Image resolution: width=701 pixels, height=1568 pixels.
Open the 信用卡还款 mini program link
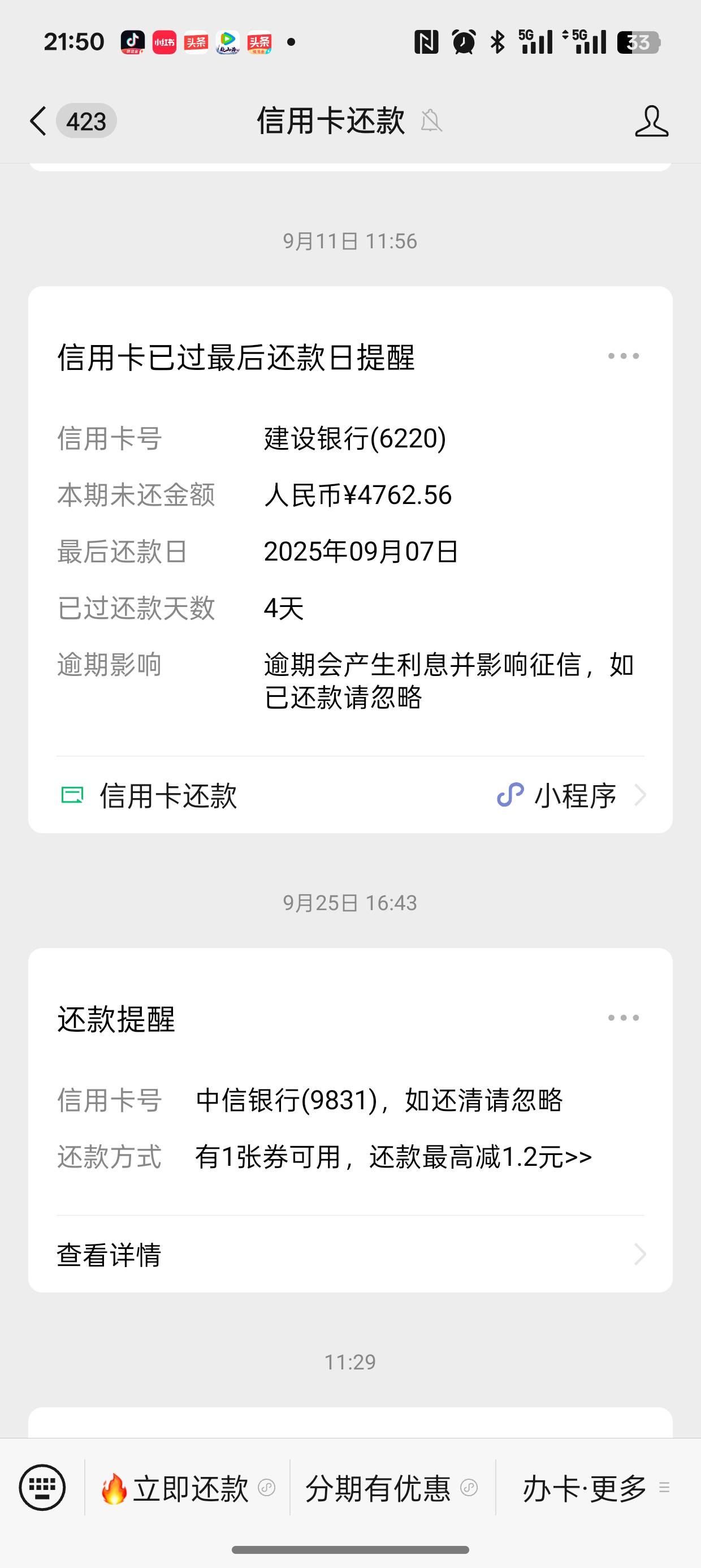click(350, 795)
